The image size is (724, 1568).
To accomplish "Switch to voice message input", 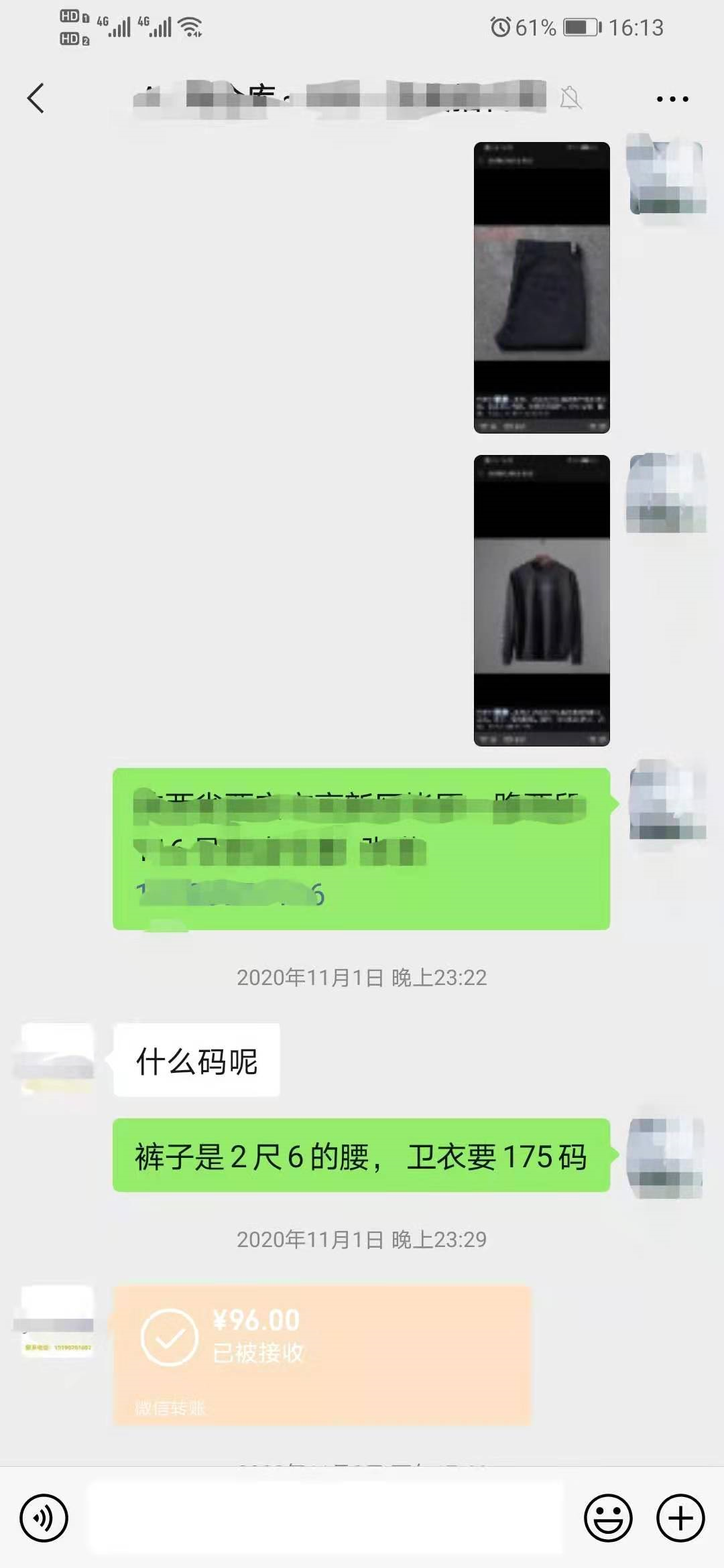I will [x=44, y=1518].
